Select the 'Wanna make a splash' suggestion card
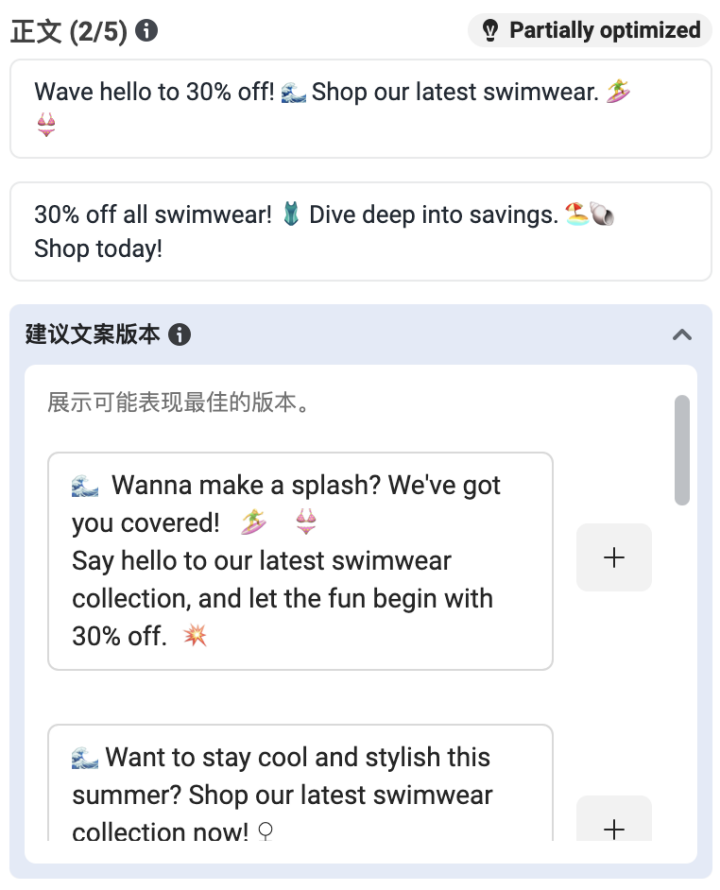Viewport: 720px width, 890px height. [300, 557]
